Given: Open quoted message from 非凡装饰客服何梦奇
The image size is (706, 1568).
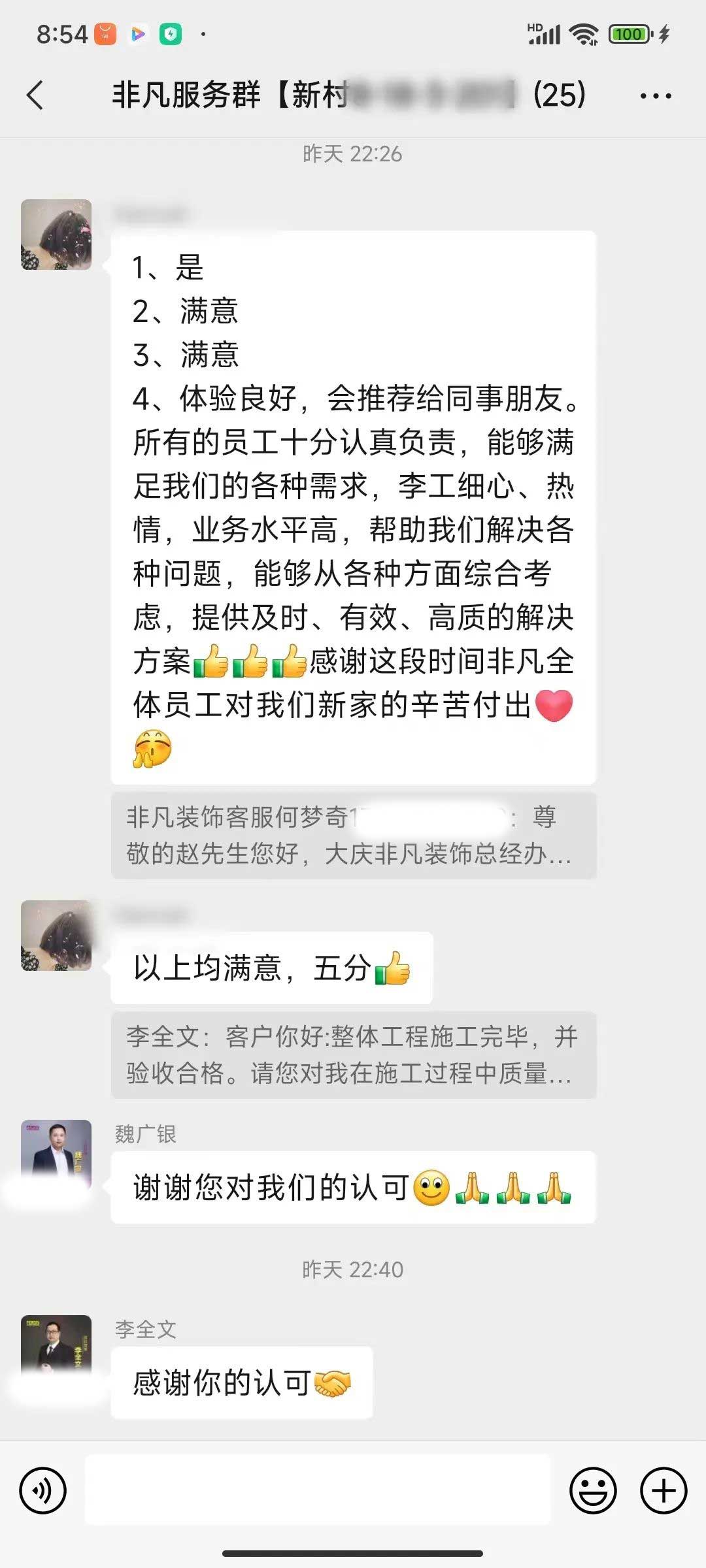Looking at the screenshot, I should 353,835.
